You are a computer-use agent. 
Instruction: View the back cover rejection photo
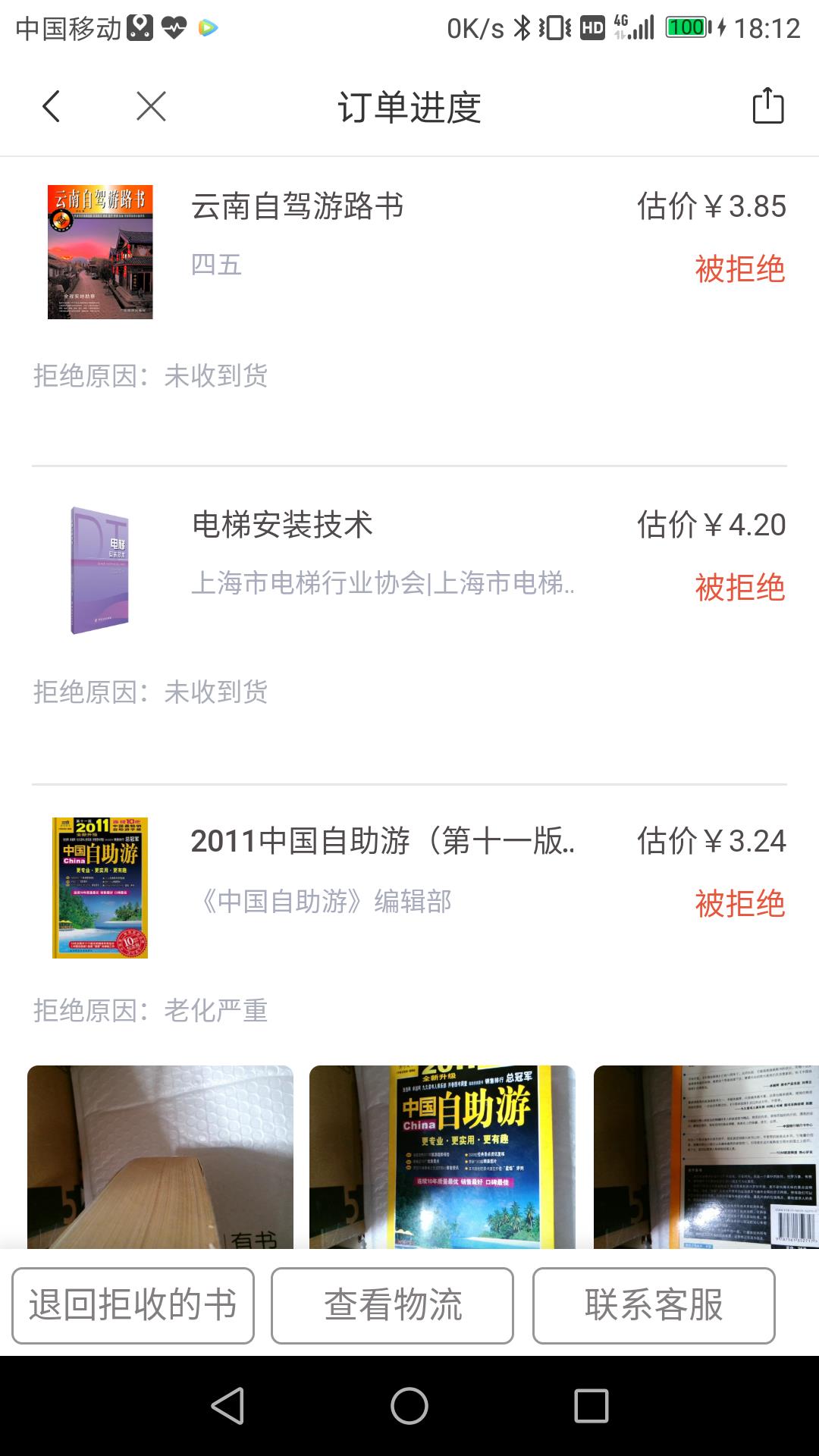pos(705,1156)
